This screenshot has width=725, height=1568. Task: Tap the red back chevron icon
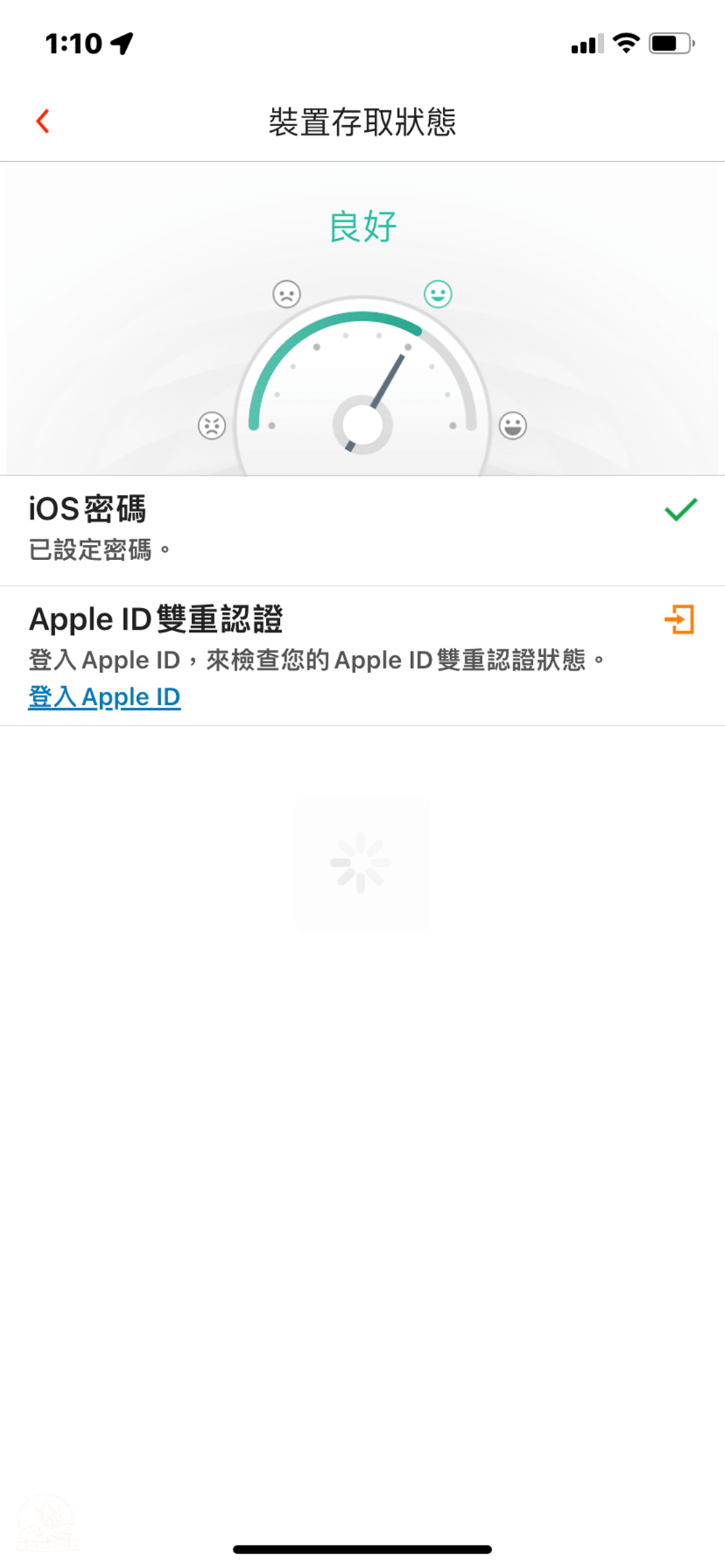pyautogui.click(x=43, y=120)
